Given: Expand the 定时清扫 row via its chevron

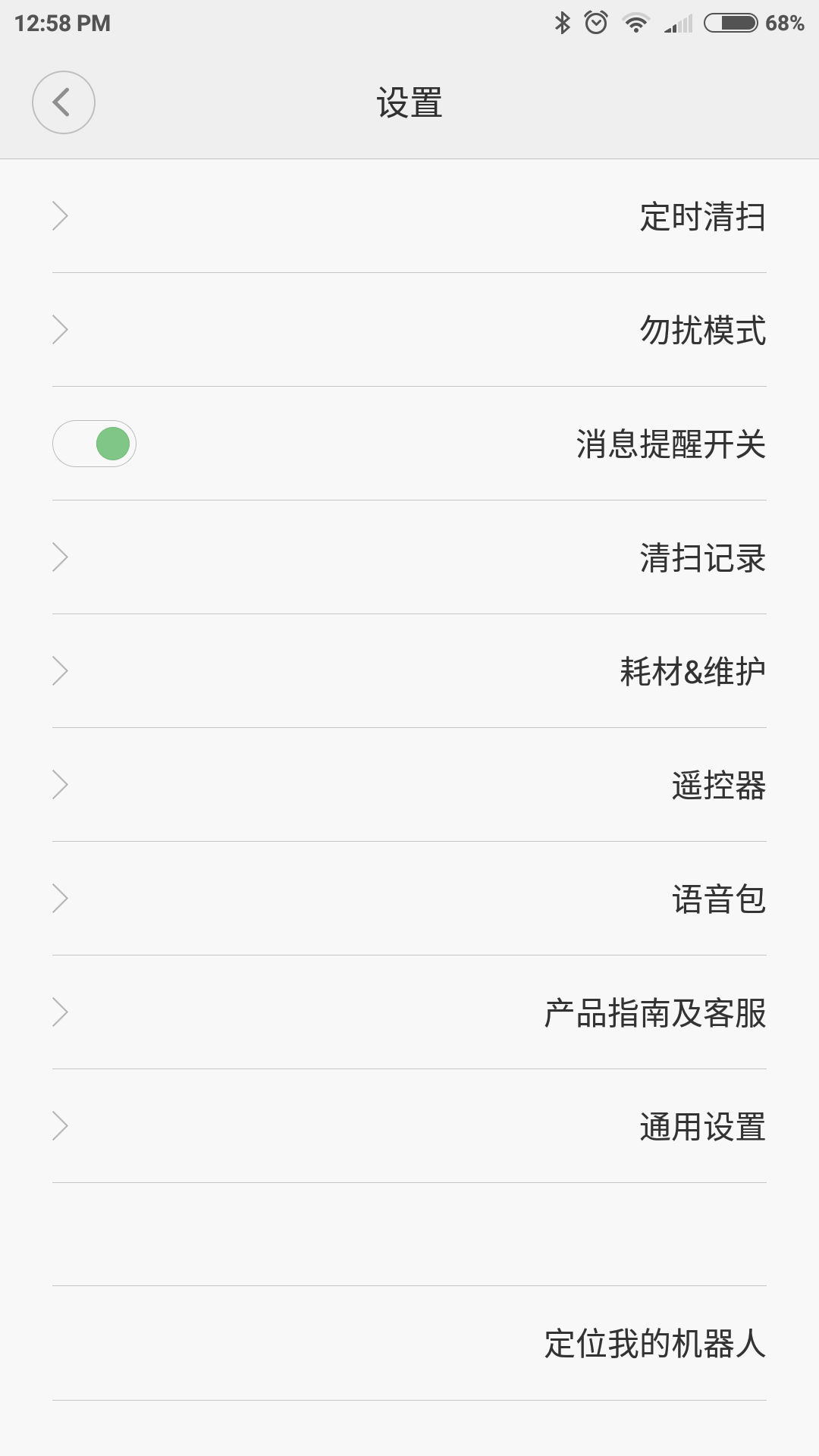Looking at the screenshot, I should tap(59, 216).
